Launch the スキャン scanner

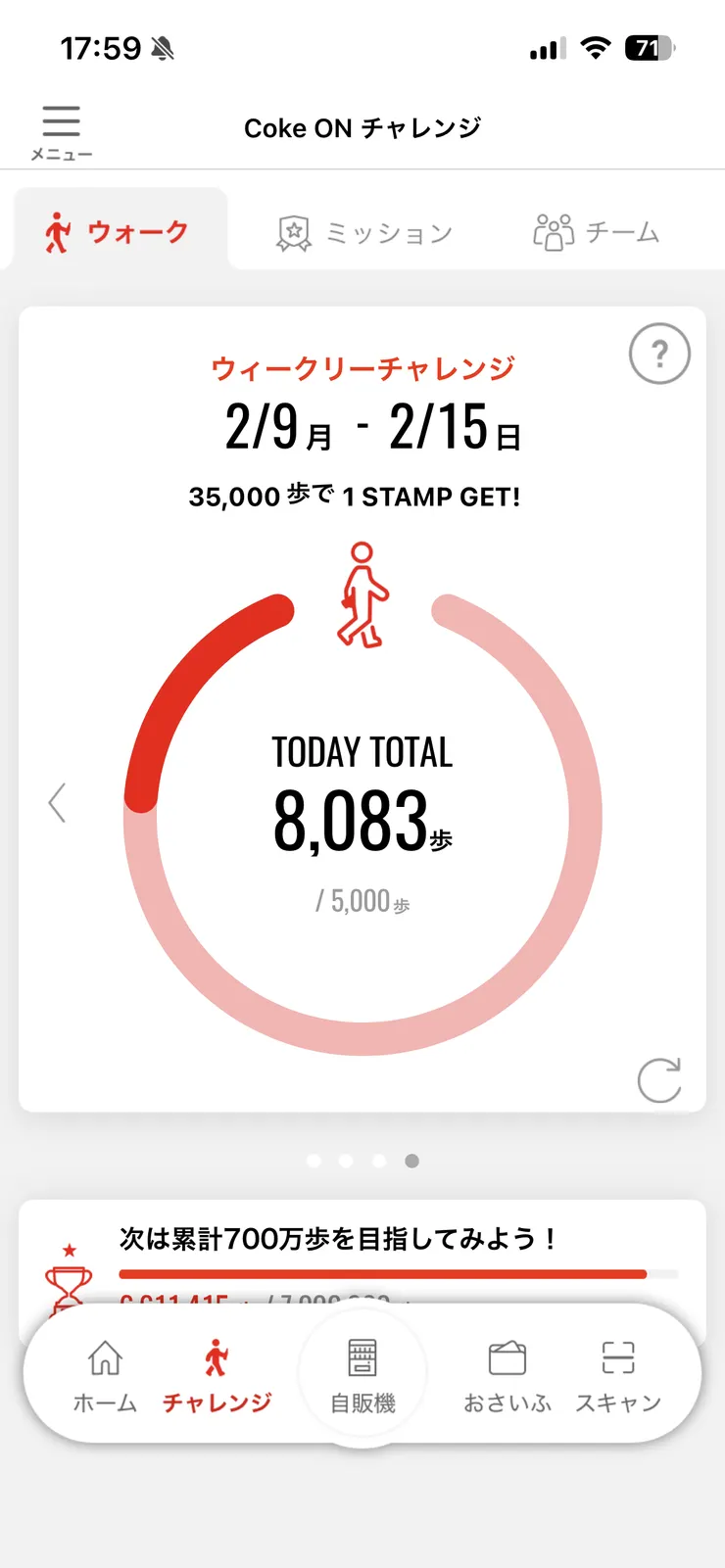(x=618, y=1376)
